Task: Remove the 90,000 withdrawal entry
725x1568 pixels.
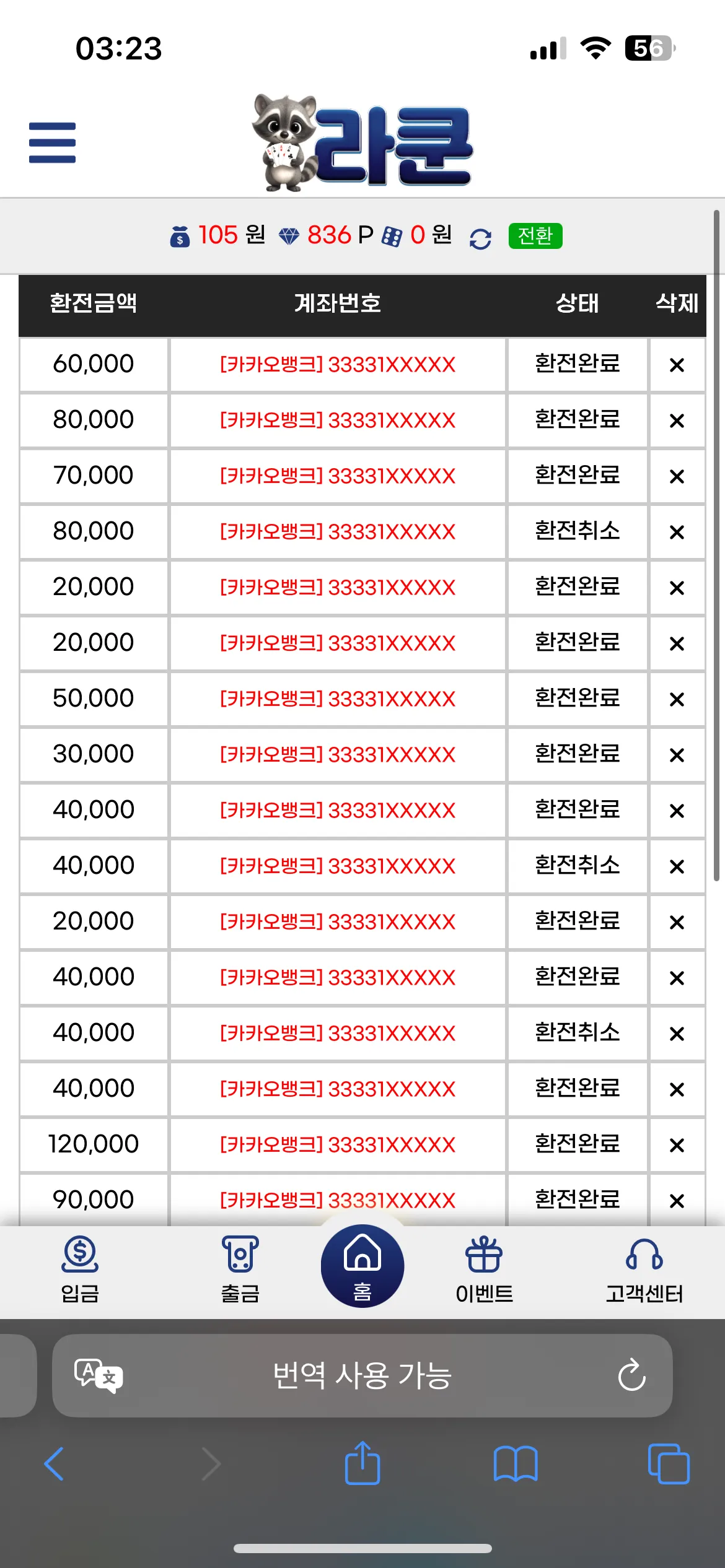Action: pos(677,1201)
